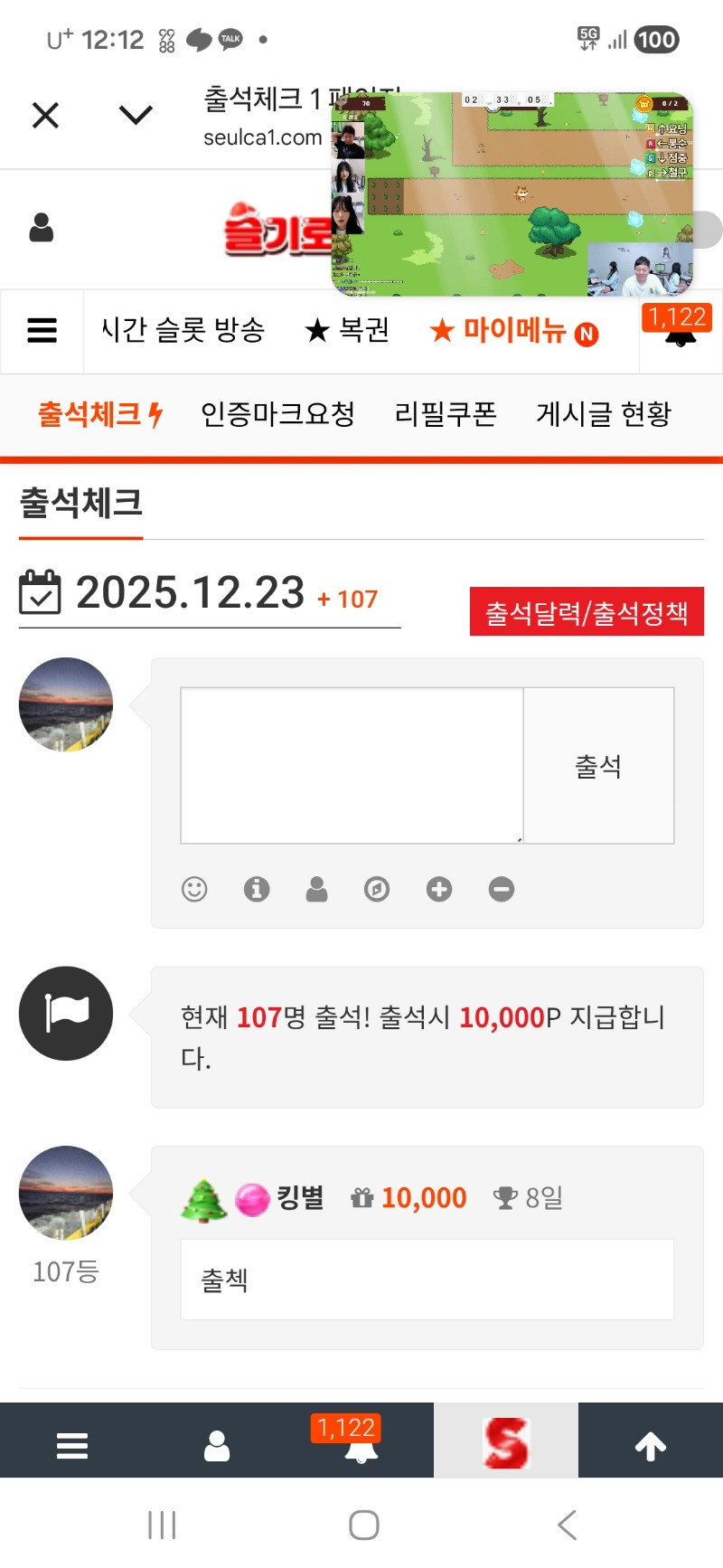The image size is (723, 1568).
Task: Expand the browser dropdown chevron
Action: (x=136, y=116)
